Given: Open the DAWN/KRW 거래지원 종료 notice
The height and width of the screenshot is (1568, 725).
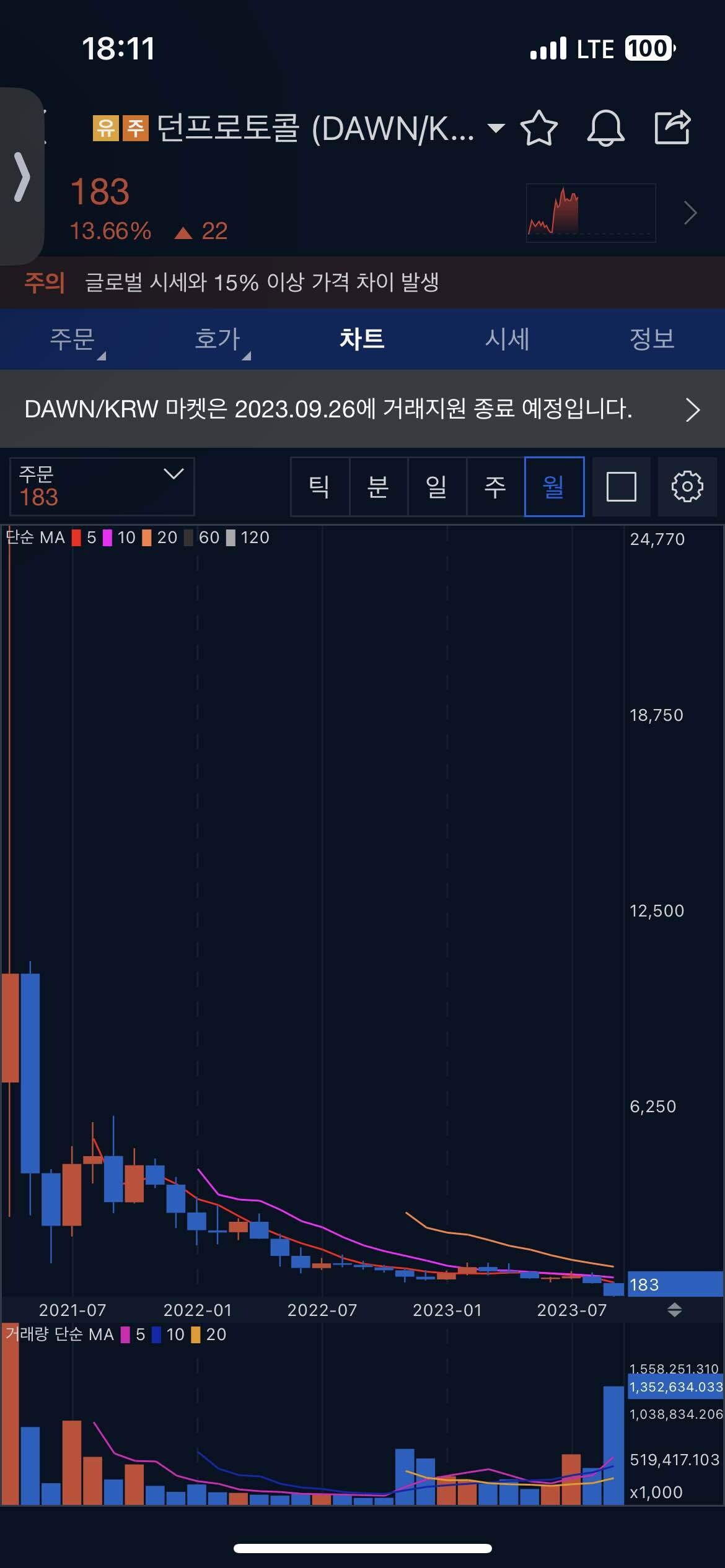Looking at the screenshot, I should coord(362,409).
